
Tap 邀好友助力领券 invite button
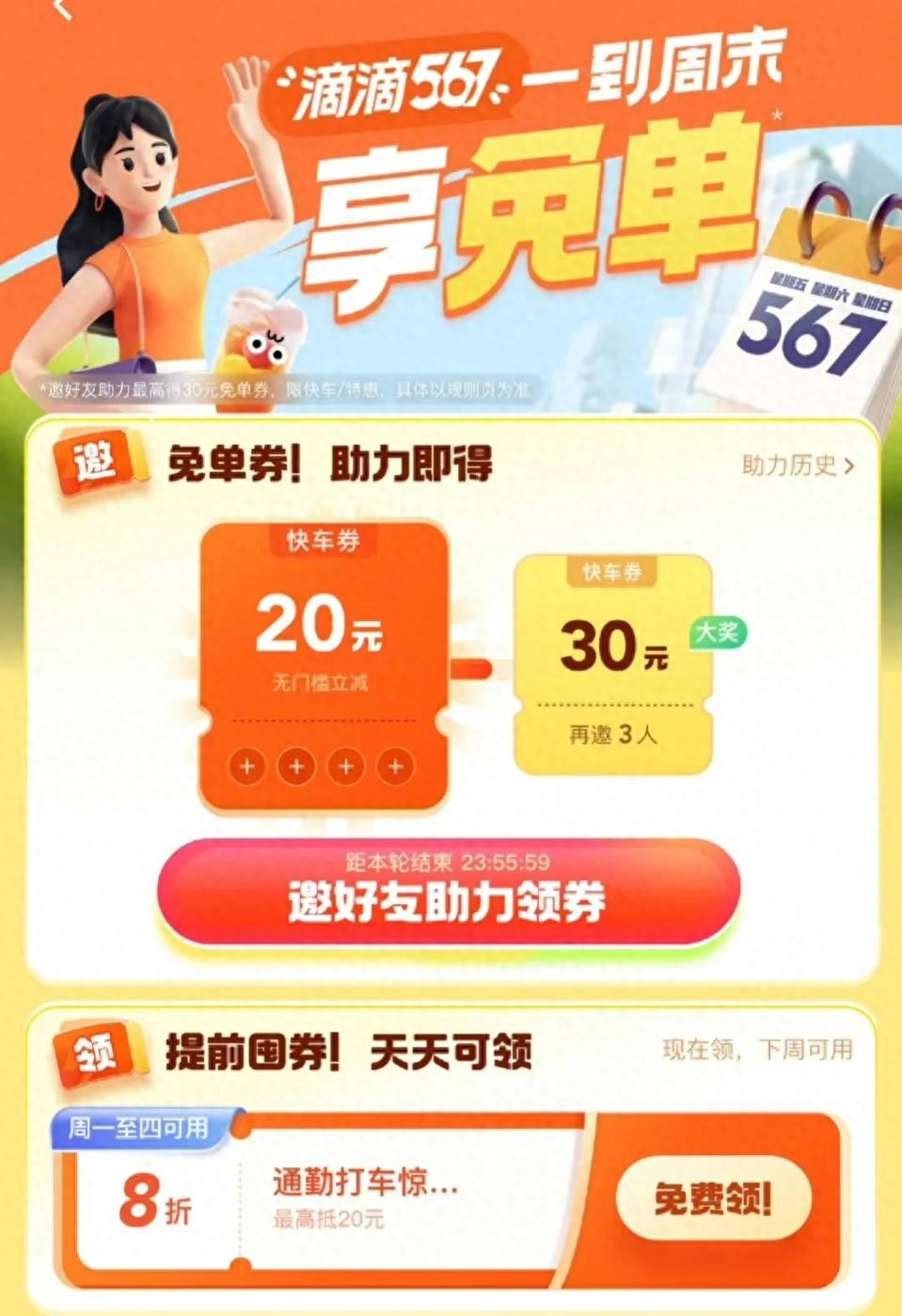[448, 894]
